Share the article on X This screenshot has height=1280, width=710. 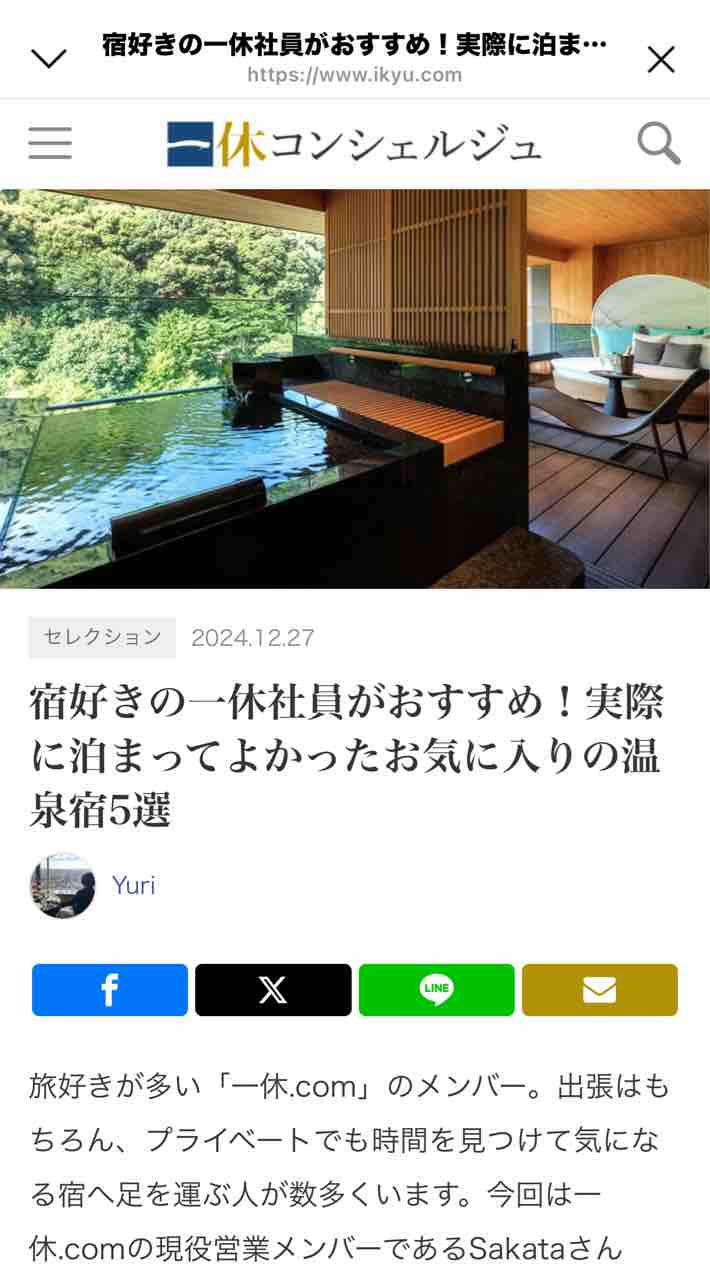[x=273, y=990]
